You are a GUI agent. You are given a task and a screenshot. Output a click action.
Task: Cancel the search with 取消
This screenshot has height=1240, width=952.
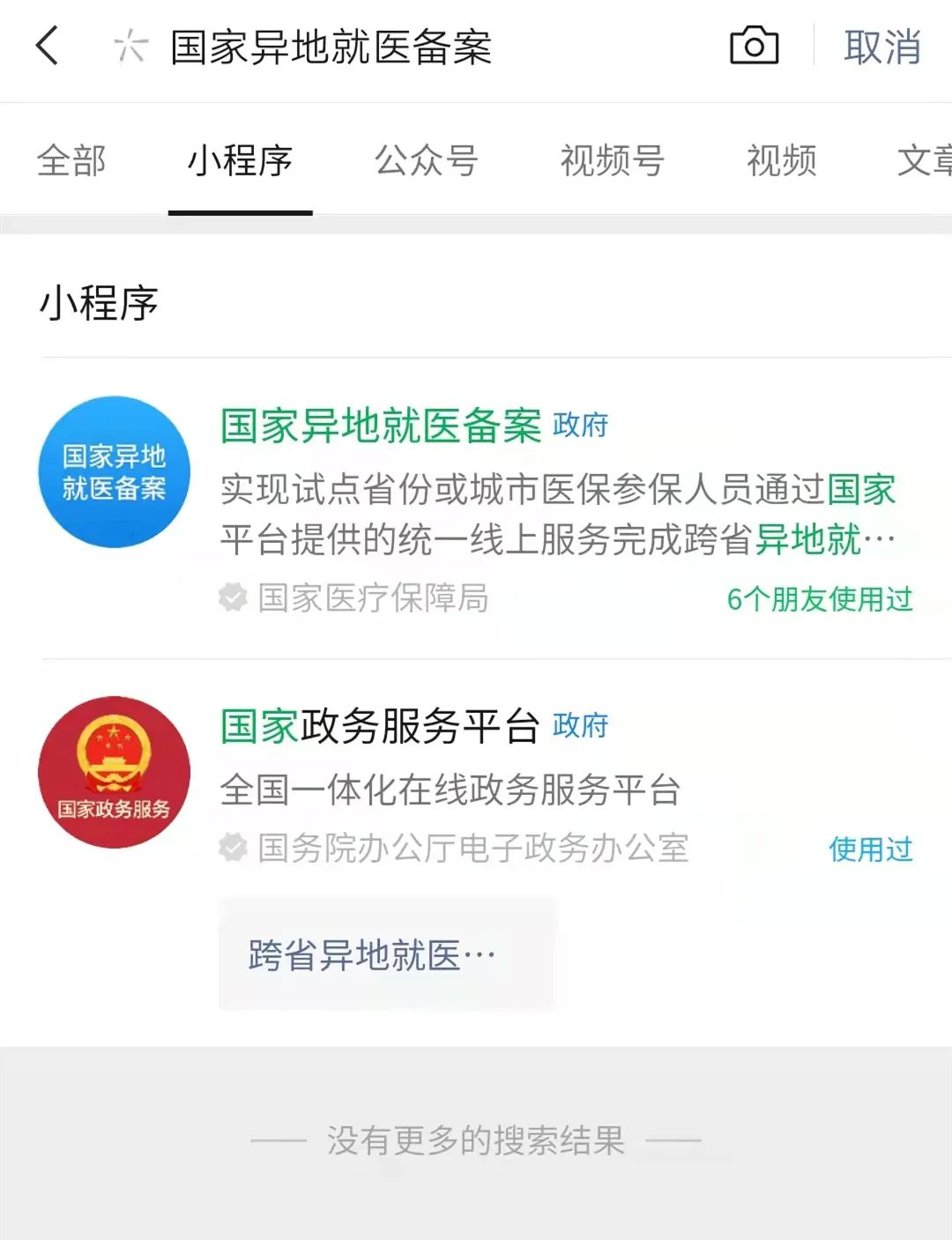[881, 48]
